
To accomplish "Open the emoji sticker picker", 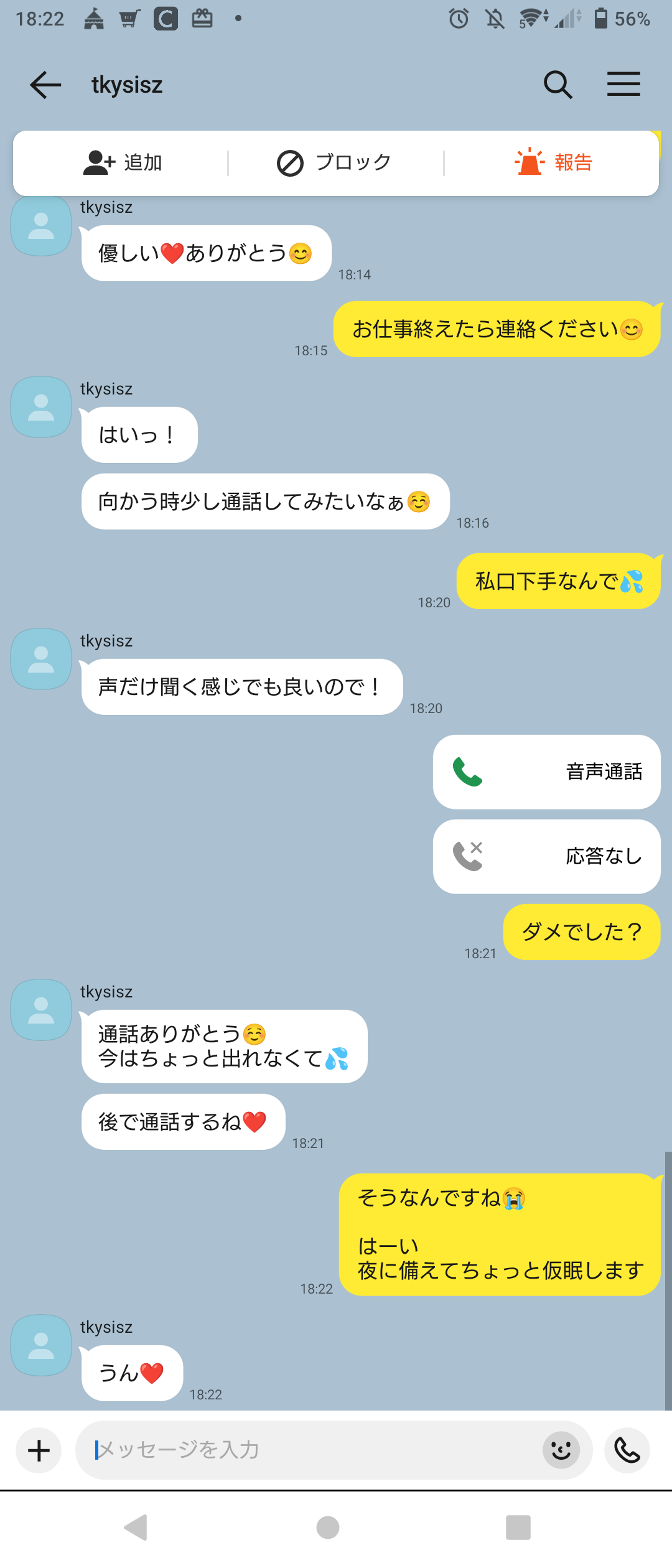I will tap(561, 1450).
